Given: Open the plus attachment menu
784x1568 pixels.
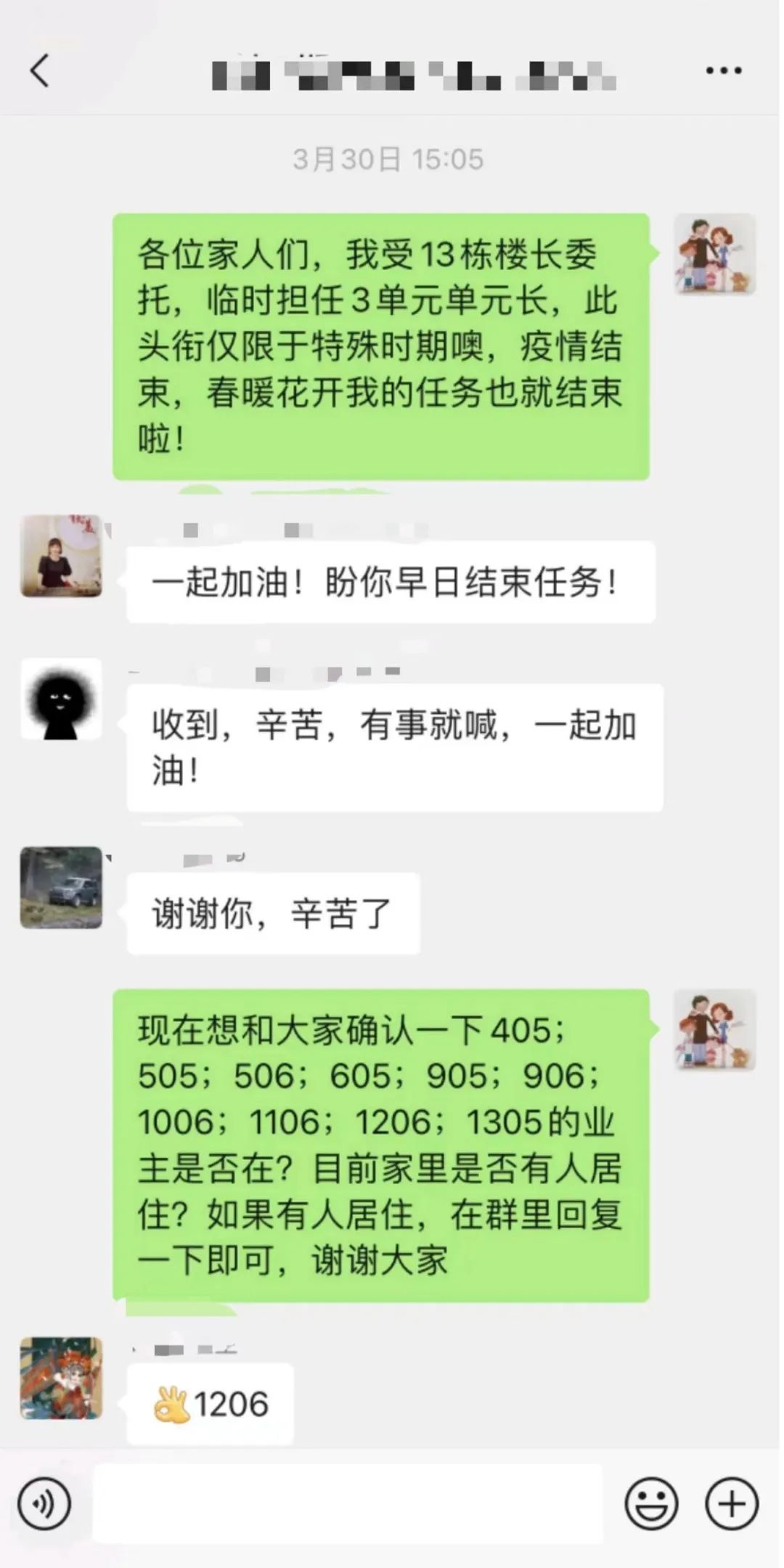Looking at the screenshot, I should click(x=732, y=1504).
